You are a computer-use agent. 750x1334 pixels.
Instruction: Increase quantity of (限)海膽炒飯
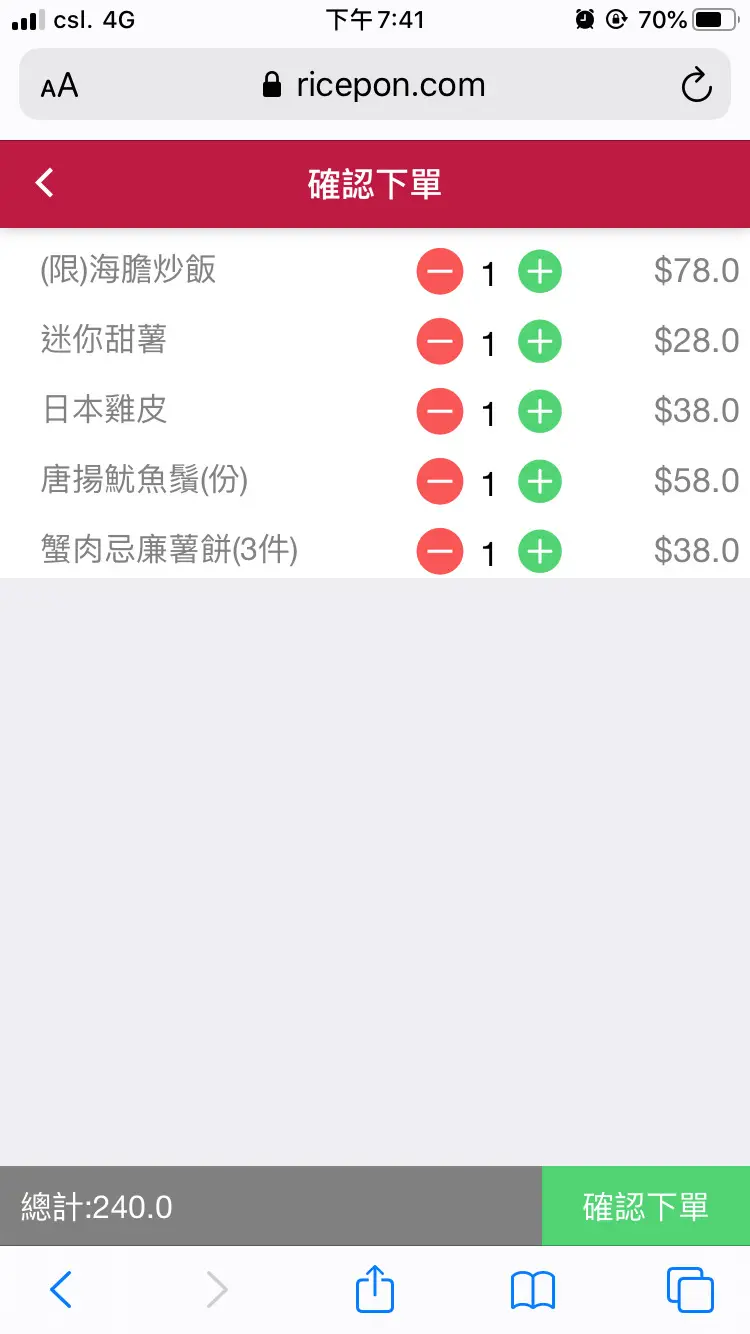coord(540,272)
